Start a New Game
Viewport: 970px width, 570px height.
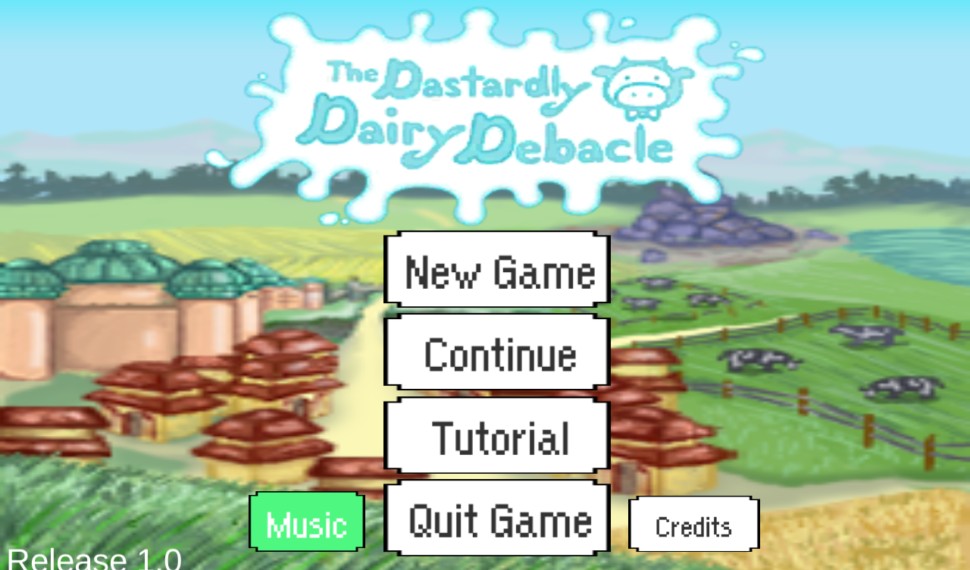click(x=497, y=270)
